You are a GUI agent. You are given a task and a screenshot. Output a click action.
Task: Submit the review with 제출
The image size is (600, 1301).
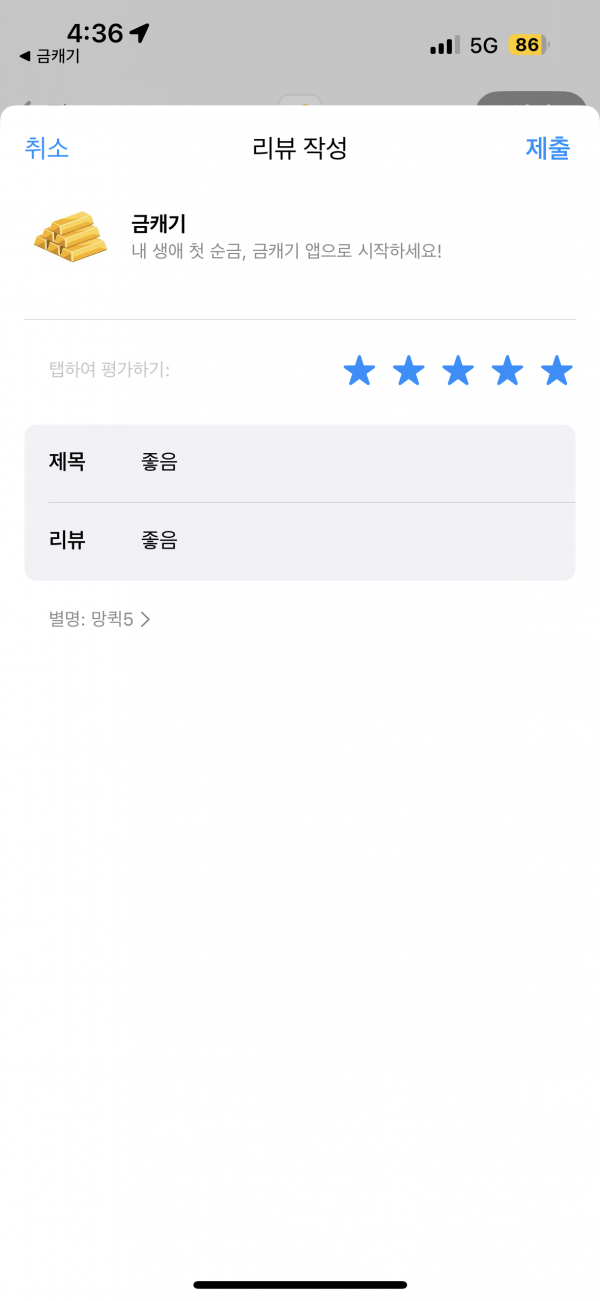click(548, 148)
